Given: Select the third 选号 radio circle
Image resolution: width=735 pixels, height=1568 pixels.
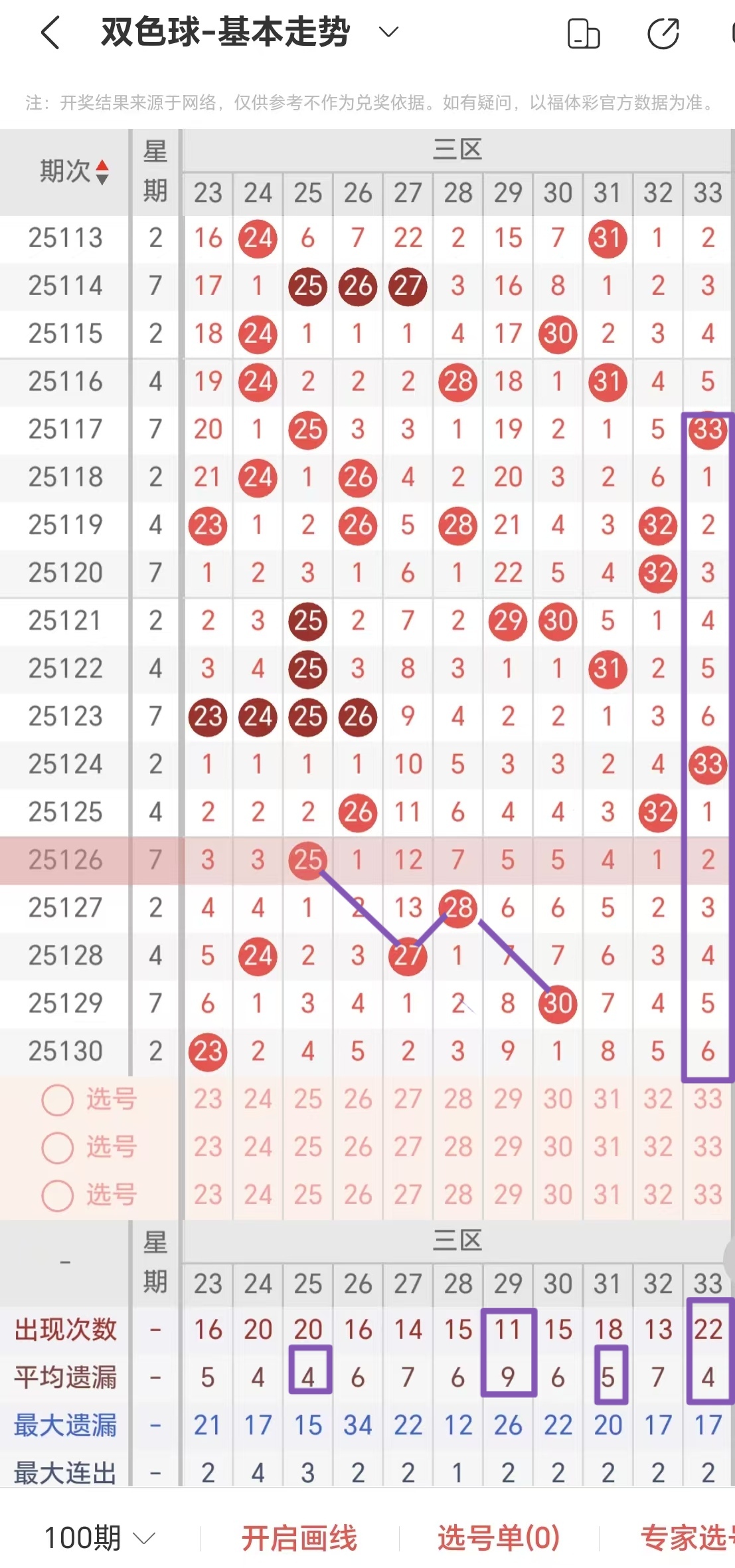Looking at the screenshot, I should tap(56, 1195).
